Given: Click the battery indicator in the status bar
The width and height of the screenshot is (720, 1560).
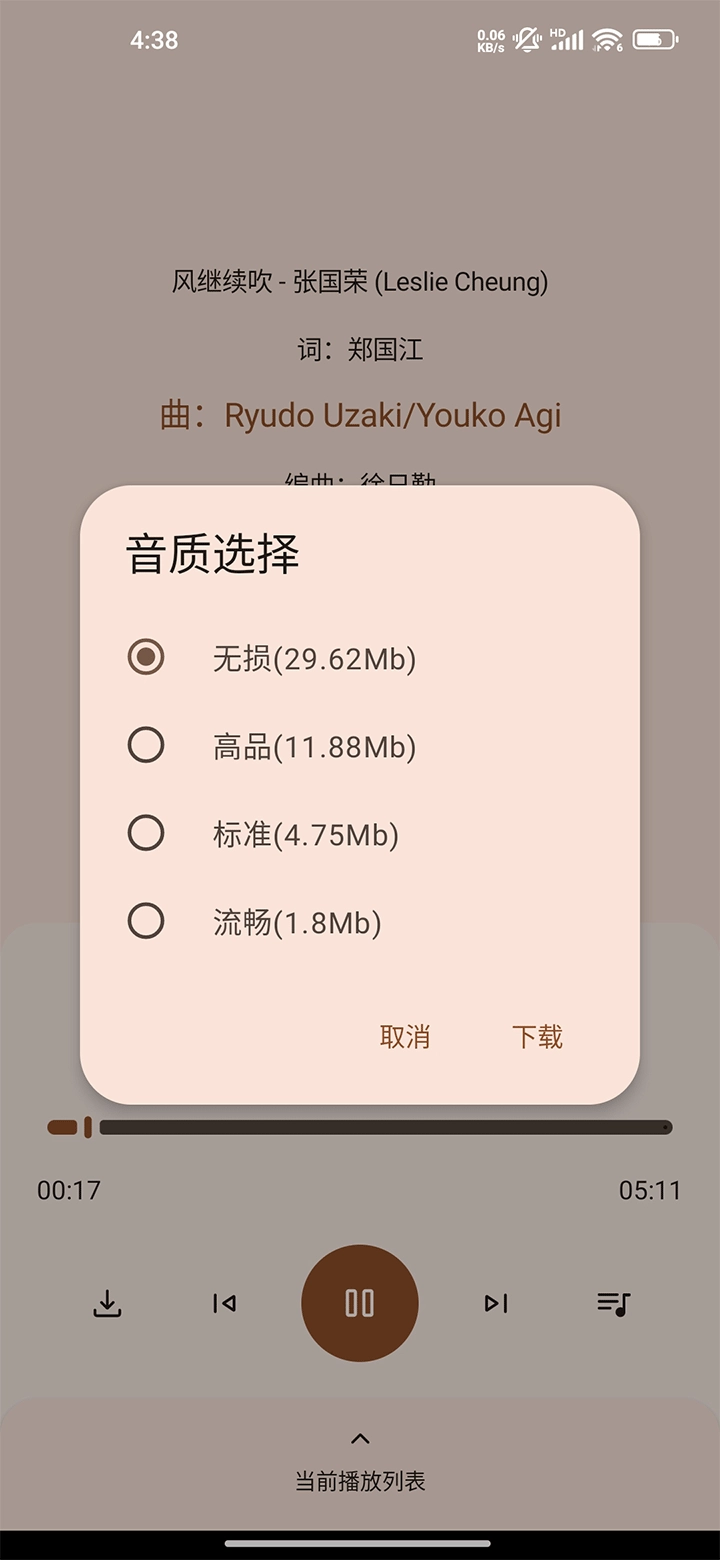Looking at the screenshot, I should 655,39.
